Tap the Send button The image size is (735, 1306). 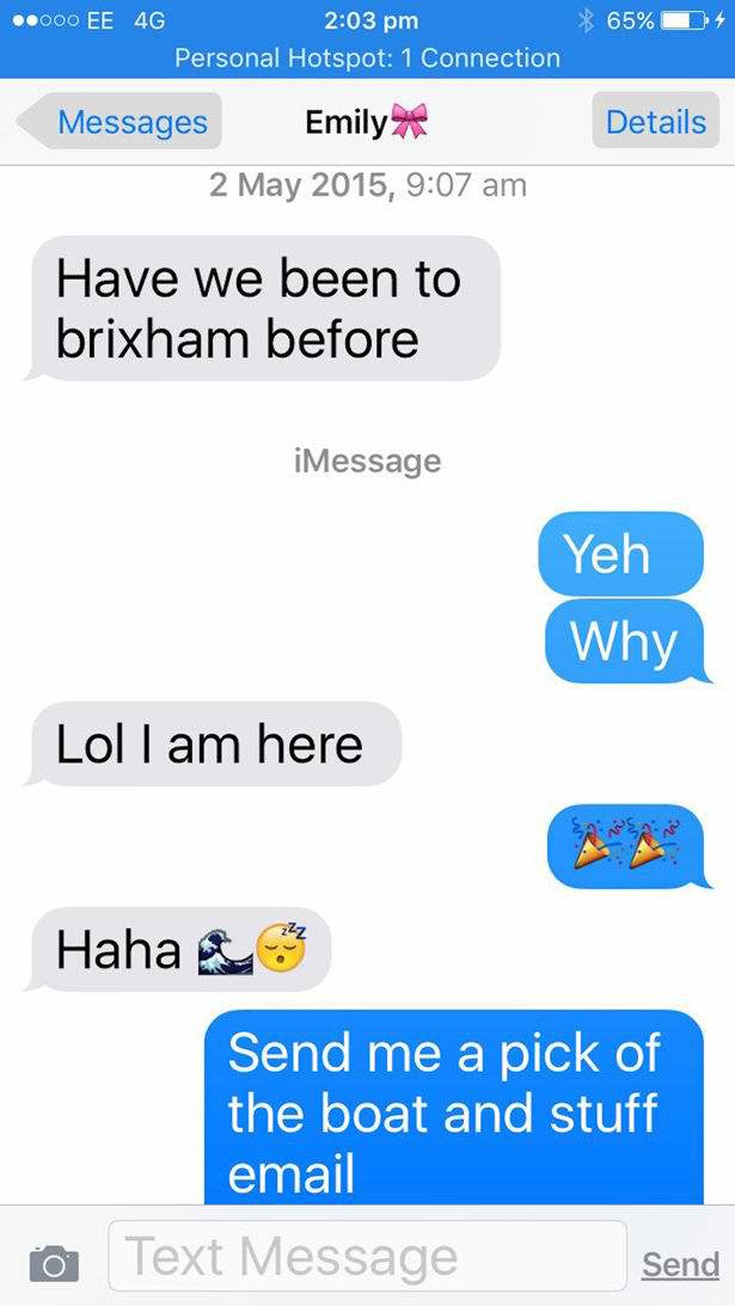[680, 1264]
